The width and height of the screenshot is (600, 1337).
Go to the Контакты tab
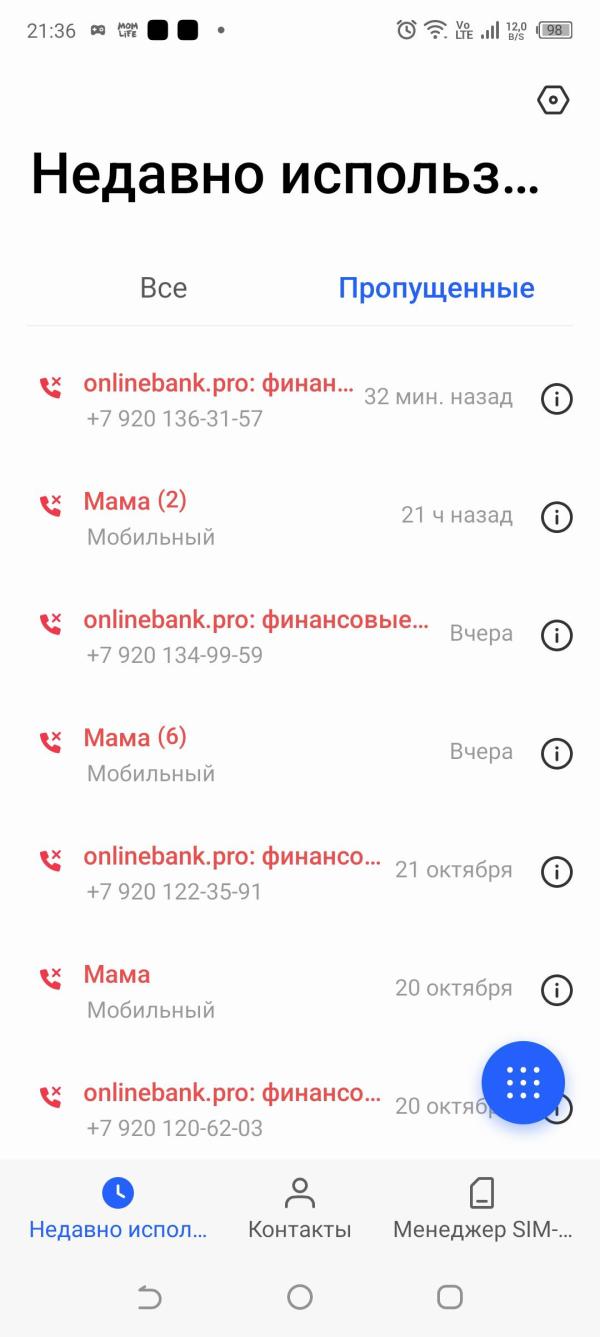(299, 1208)
